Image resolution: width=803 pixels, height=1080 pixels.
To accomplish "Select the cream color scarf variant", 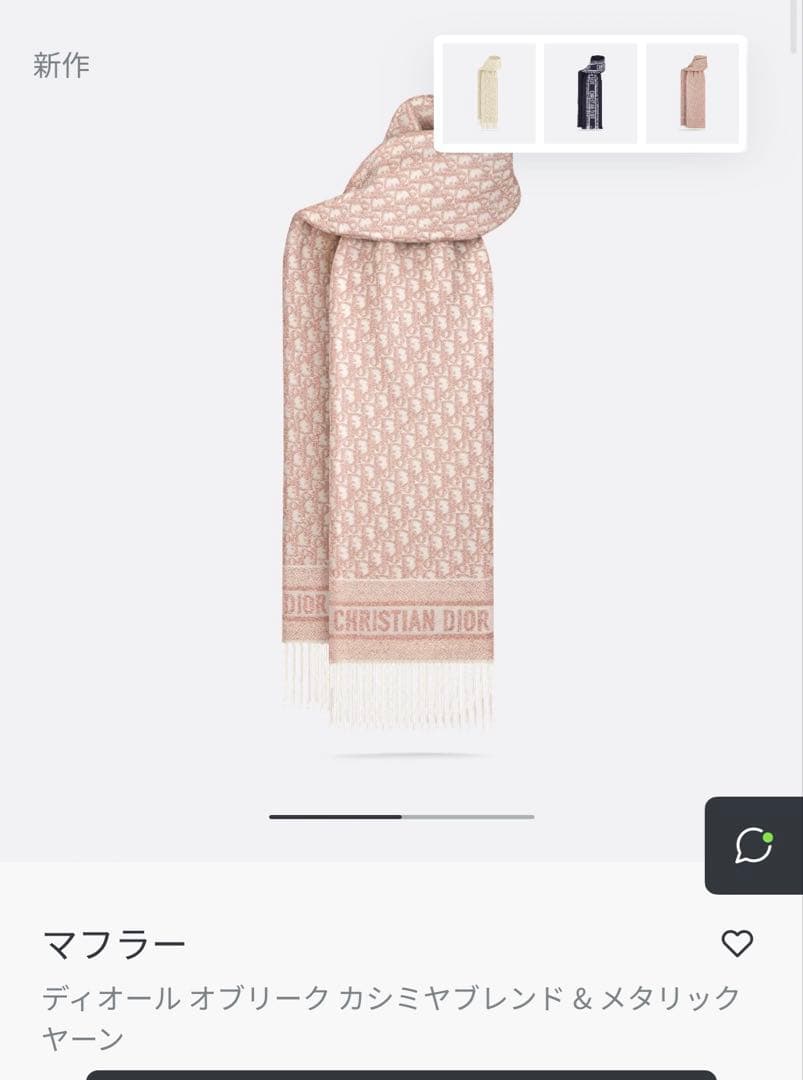I will (489, 93).
